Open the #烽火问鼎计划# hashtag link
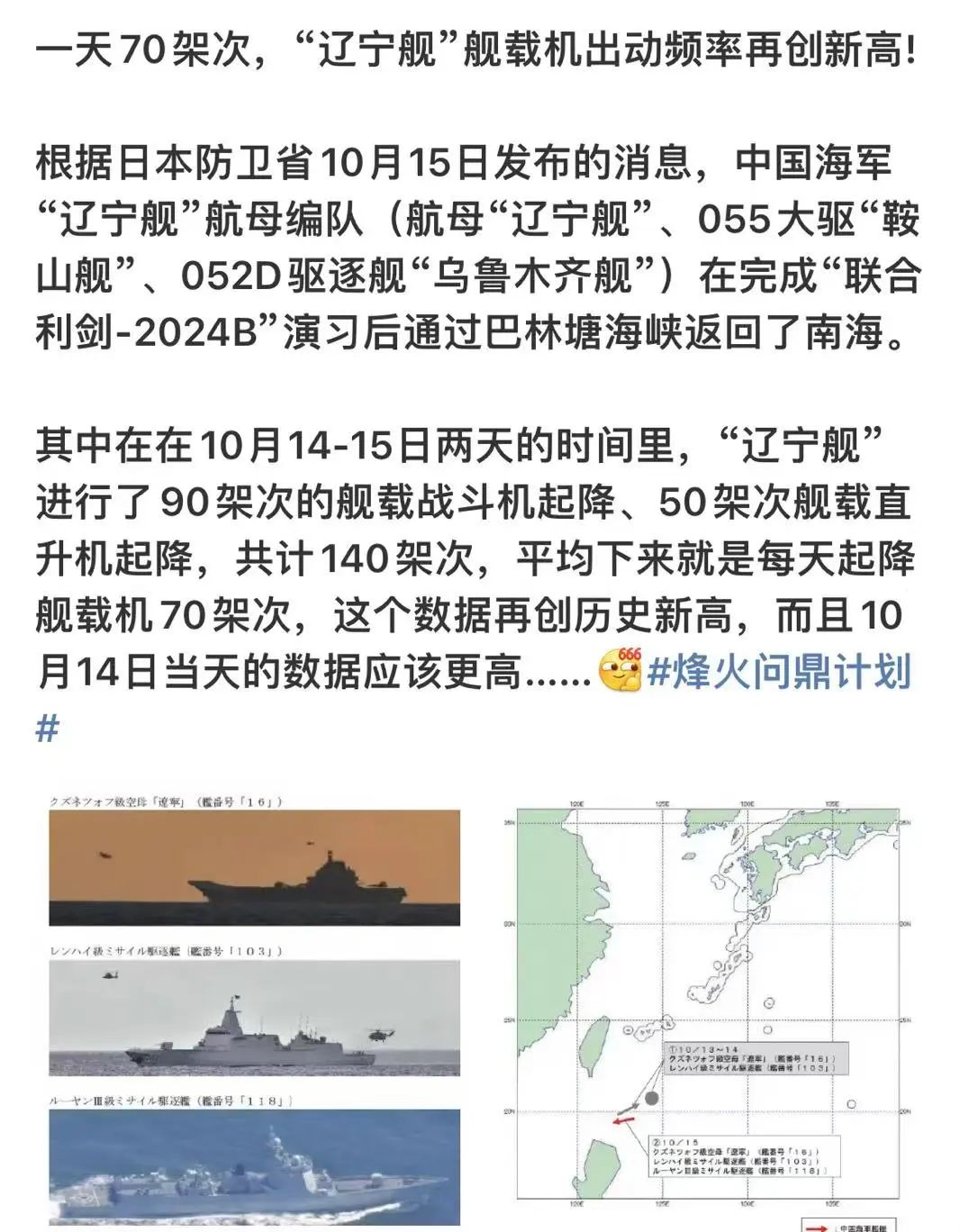This screenshot has width=960, height=1232. [x=779, y=674]
